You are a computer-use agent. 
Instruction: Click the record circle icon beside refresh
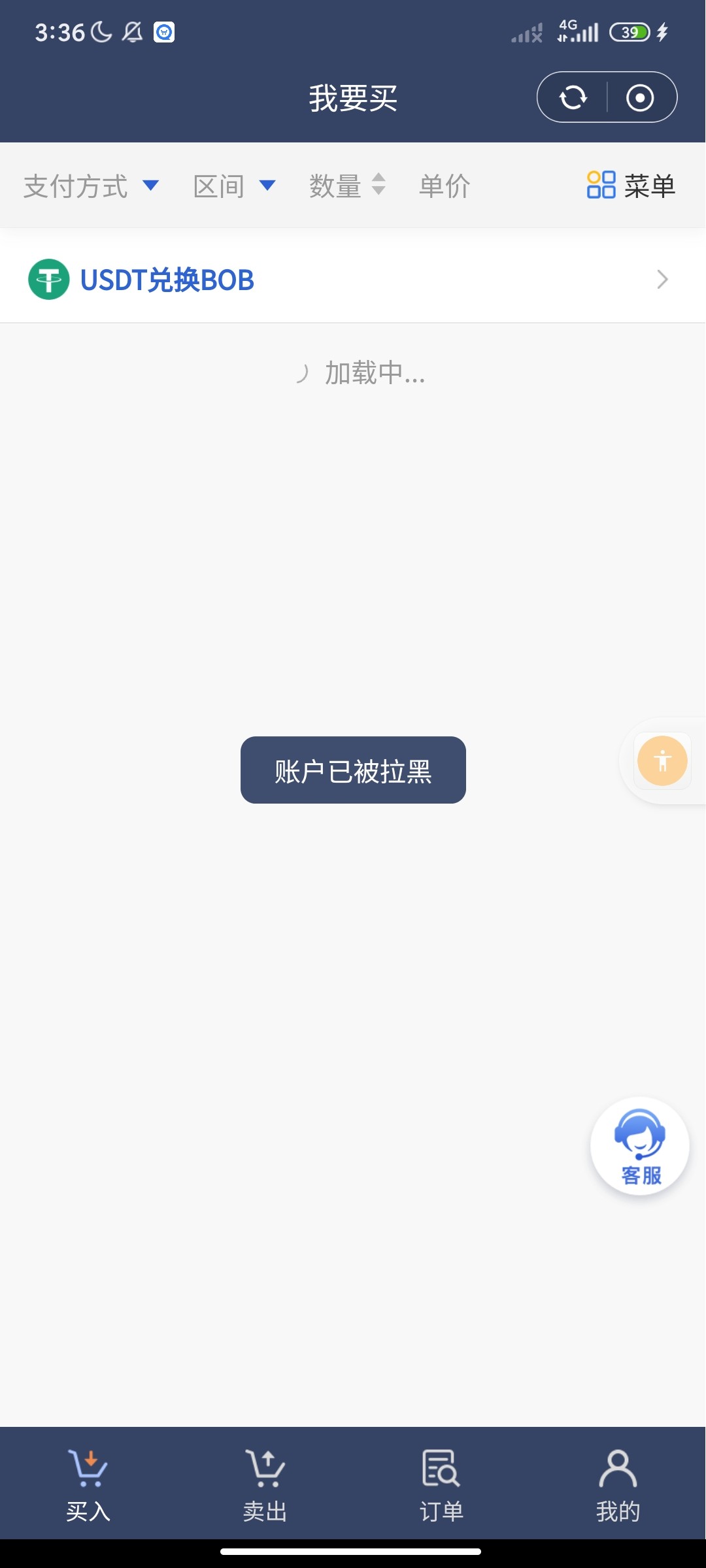(x=639, y=97)
